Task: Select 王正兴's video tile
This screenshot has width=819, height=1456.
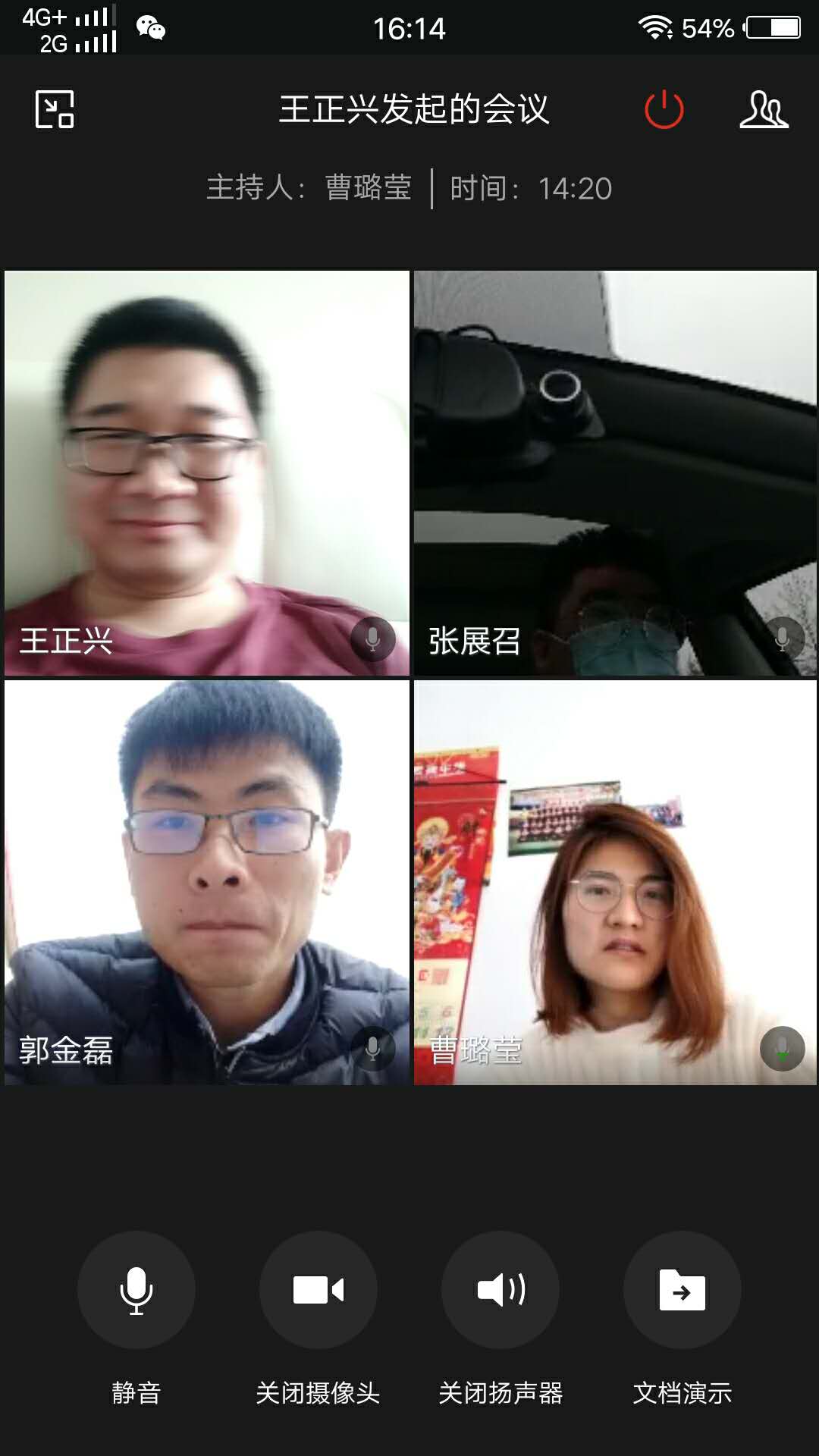Action: (206, 473)
